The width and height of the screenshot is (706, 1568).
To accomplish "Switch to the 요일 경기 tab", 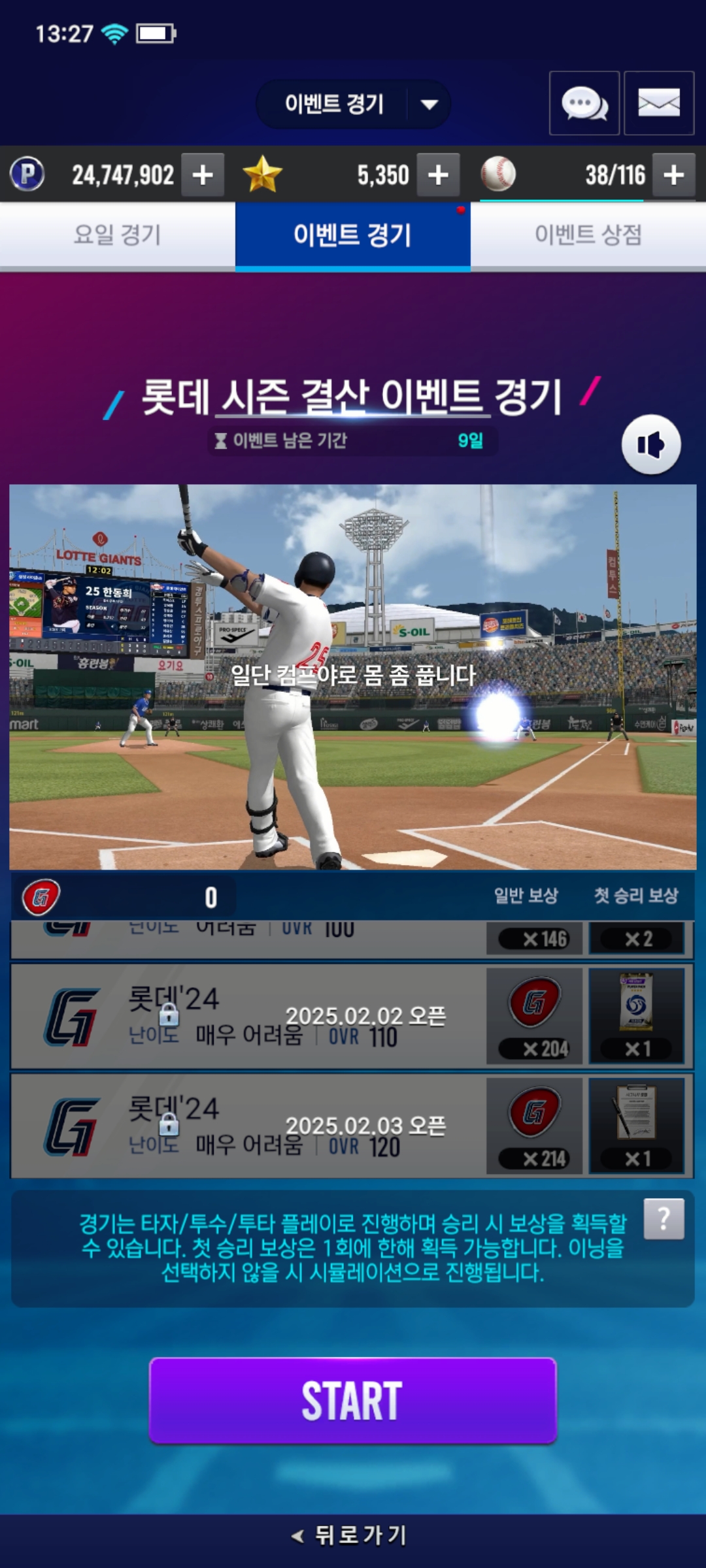I will pos(118,235).
